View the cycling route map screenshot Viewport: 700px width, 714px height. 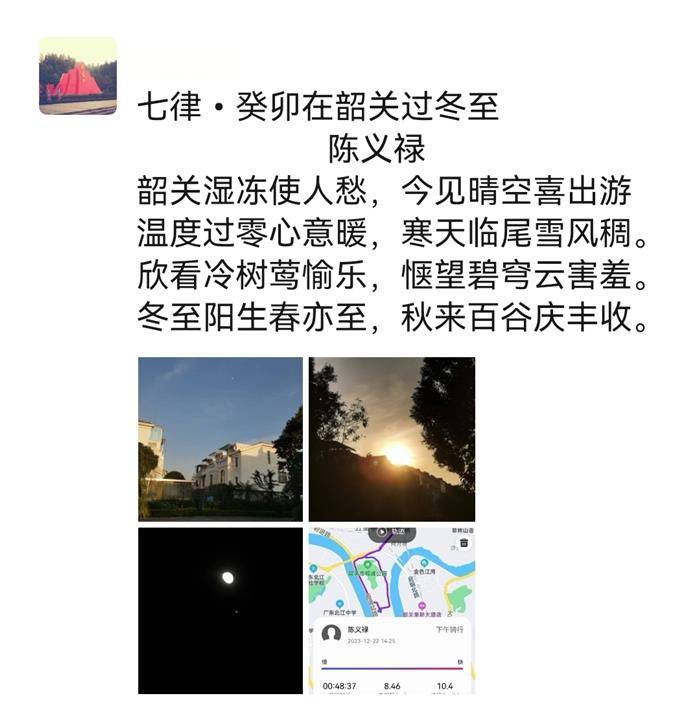pos(391,610)
